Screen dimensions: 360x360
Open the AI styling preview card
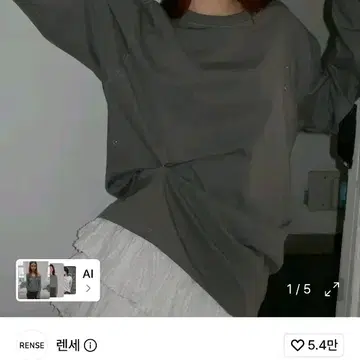point(58,280)
